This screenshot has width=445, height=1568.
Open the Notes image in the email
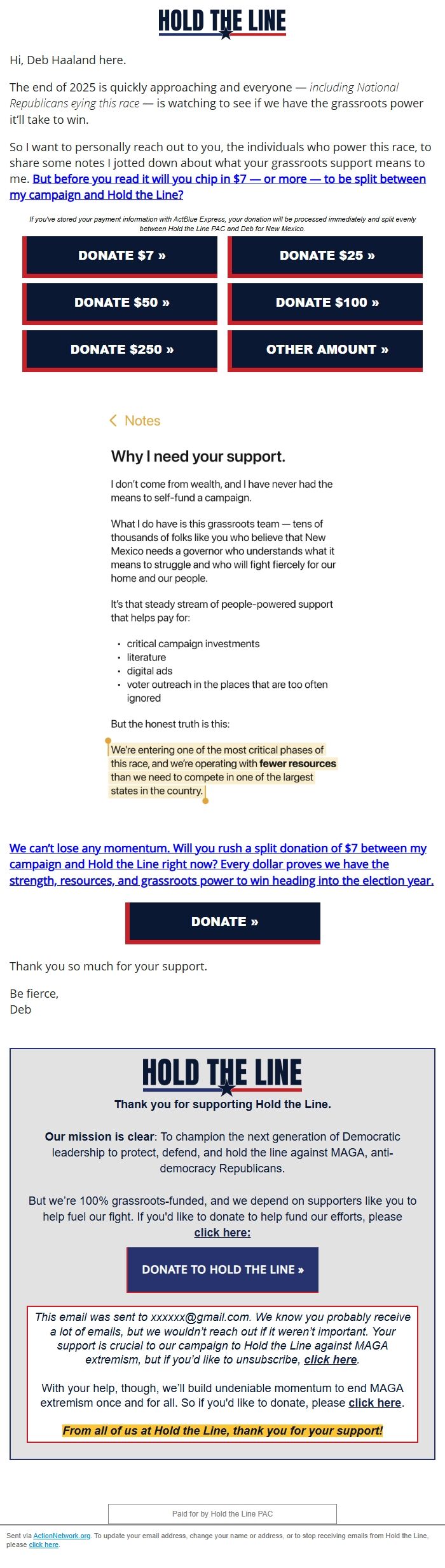click(222, 606)
